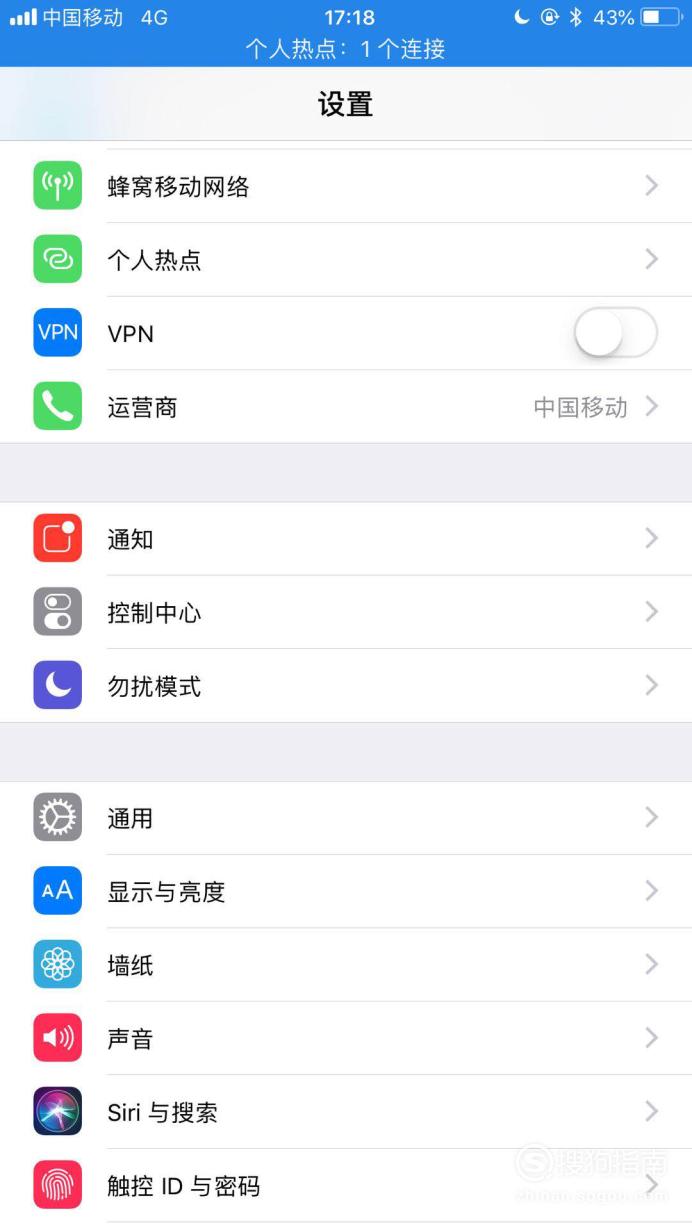Open 蜂窝移动网络 settings
The image size is (692, 1230).
pos(346,186)
